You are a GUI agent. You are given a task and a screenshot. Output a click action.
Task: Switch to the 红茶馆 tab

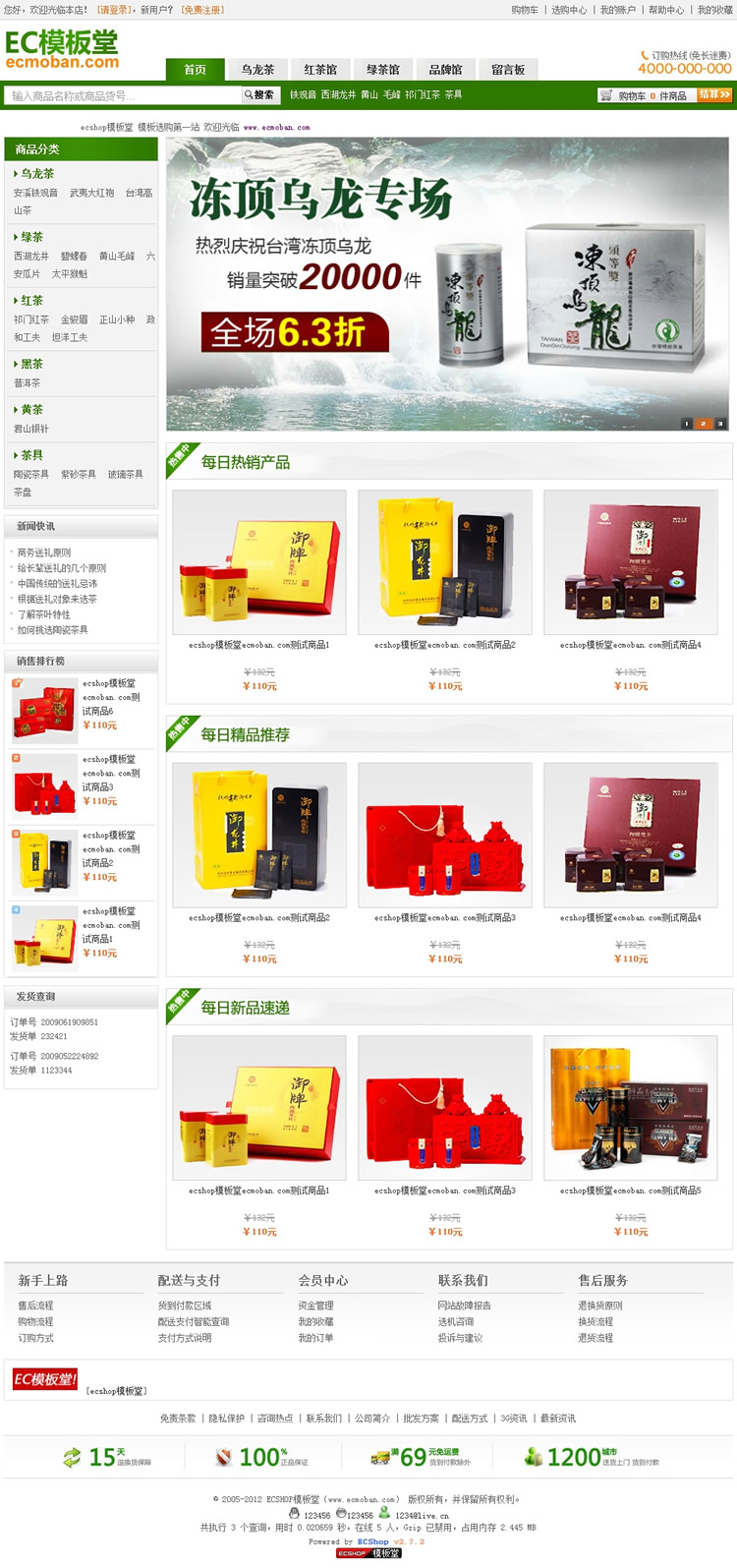tap(320, 70)
